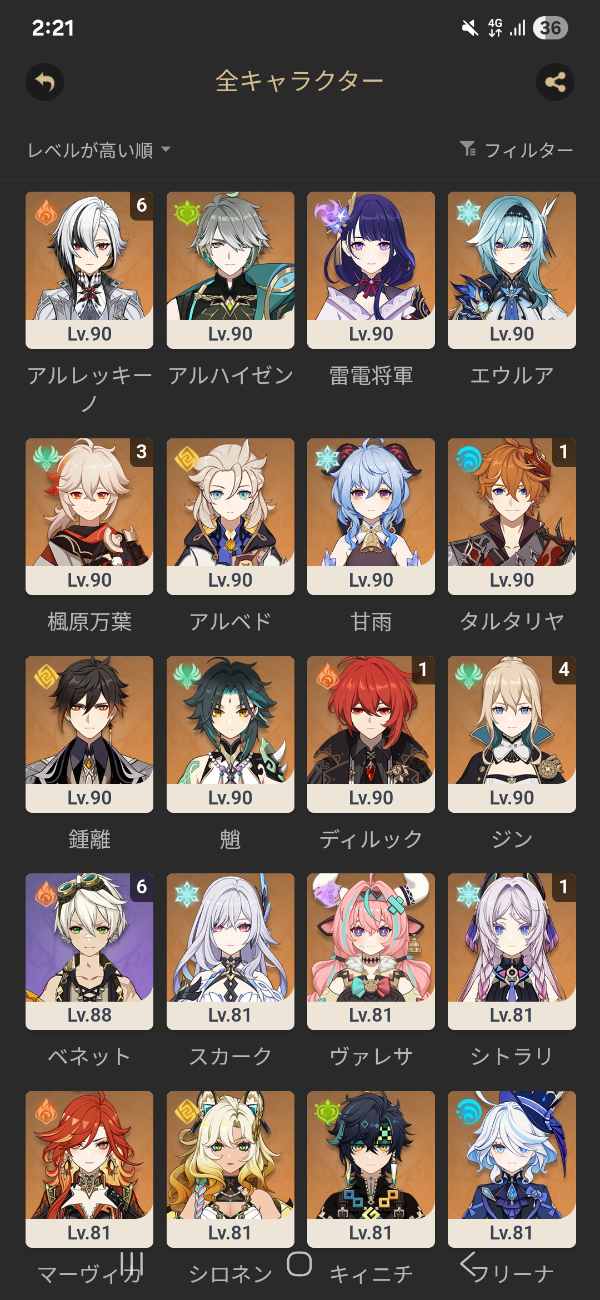This screenshot has width=600, height=1300.
Task: Tap the 鍾離 character card
Action: pyautogui.click(x=89, y=734)
